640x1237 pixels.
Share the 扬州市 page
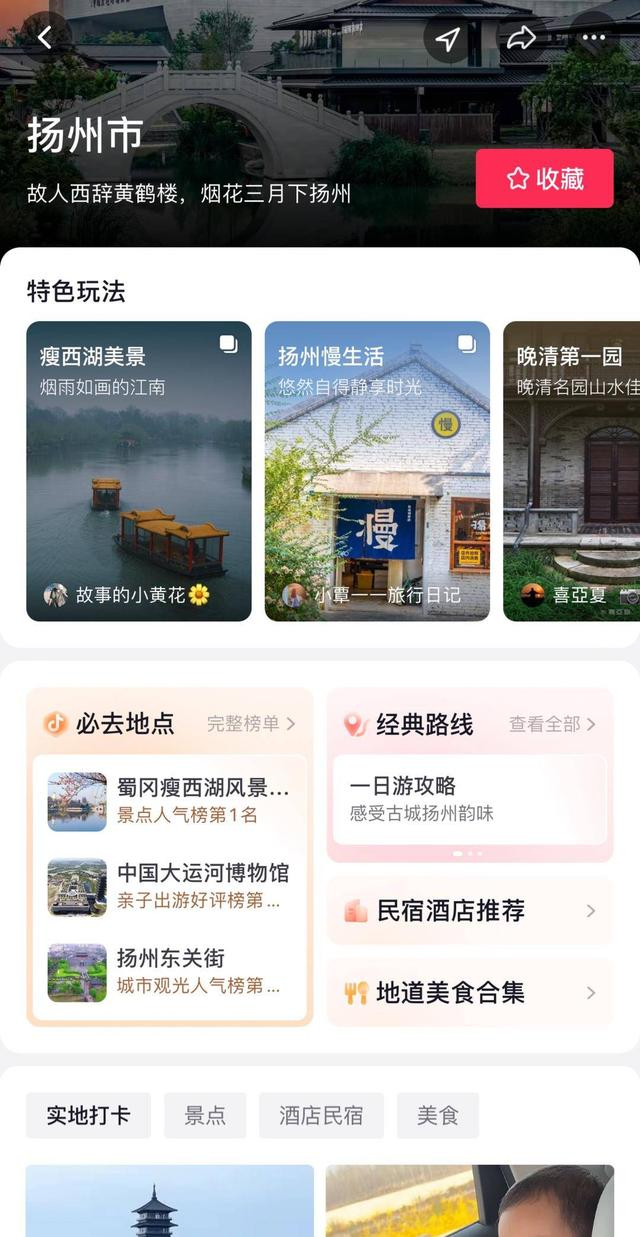click(x=521, y=39)
